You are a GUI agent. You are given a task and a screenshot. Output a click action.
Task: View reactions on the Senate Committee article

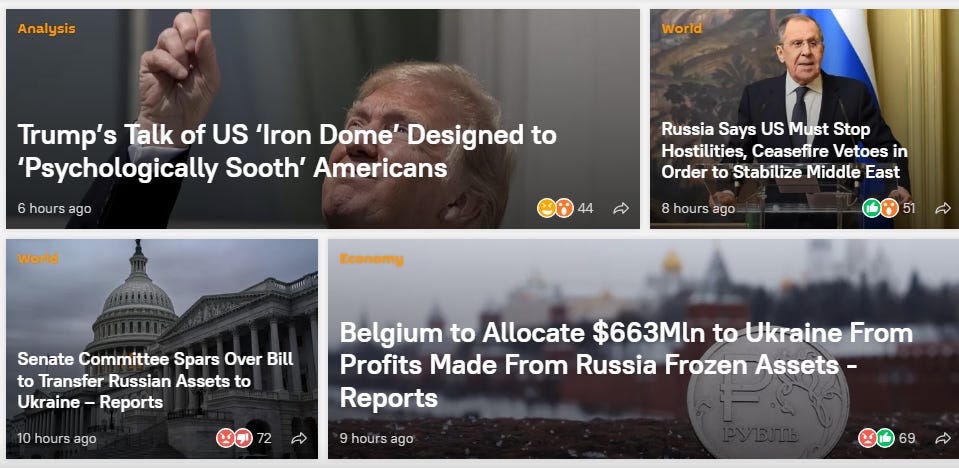[243, 438]
